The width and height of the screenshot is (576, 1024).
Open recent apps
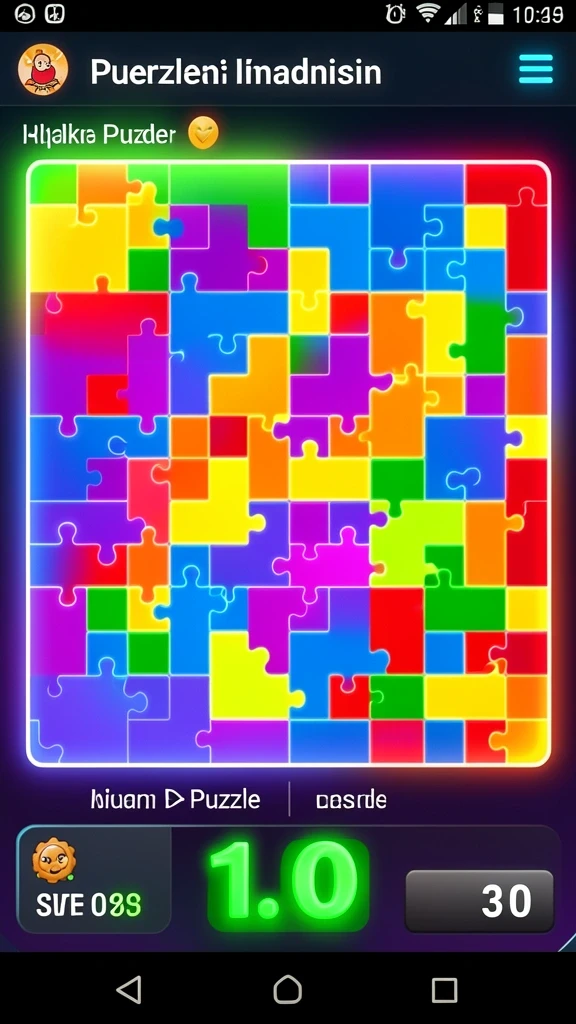pos(444,990)
